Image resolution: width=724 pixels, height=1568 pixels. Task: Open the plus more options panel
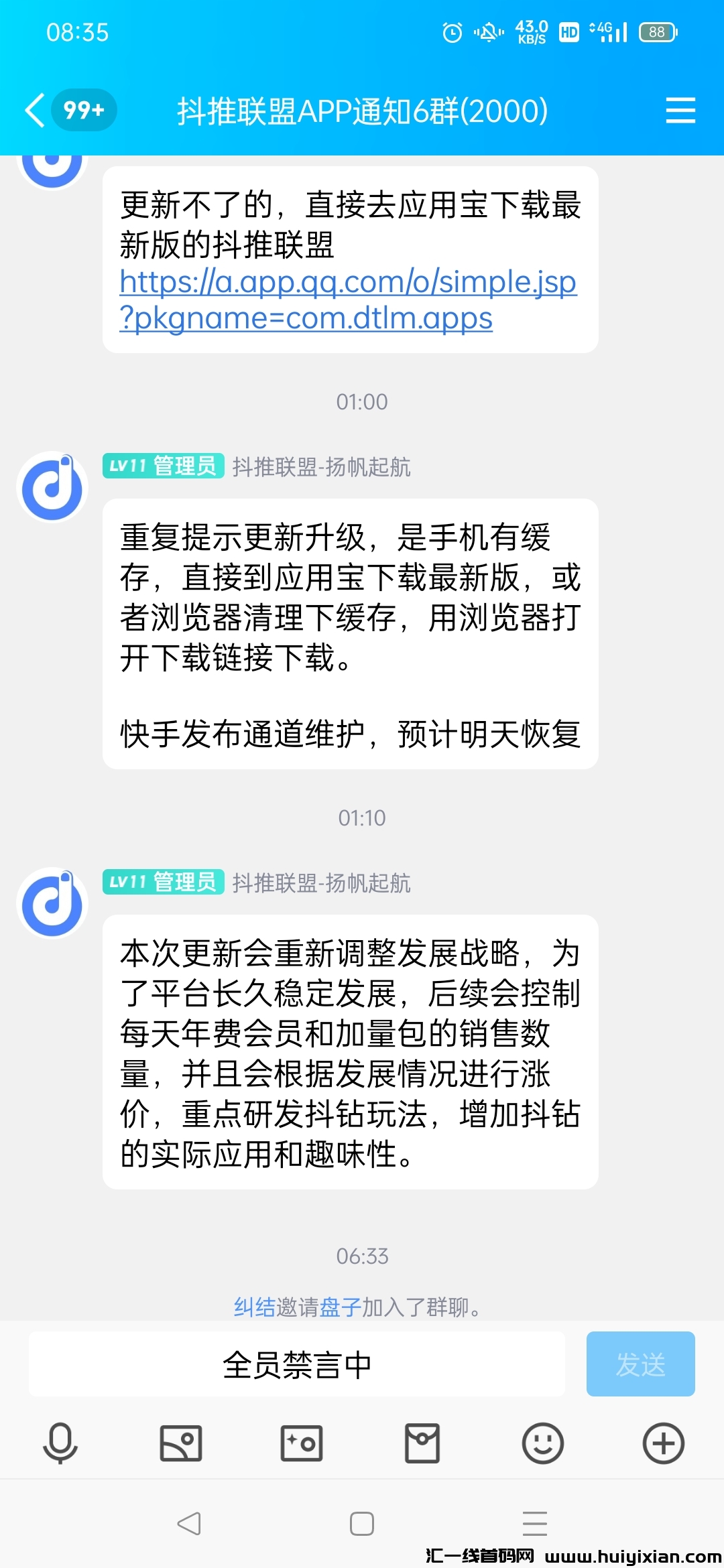click(x=664, y=1443)
